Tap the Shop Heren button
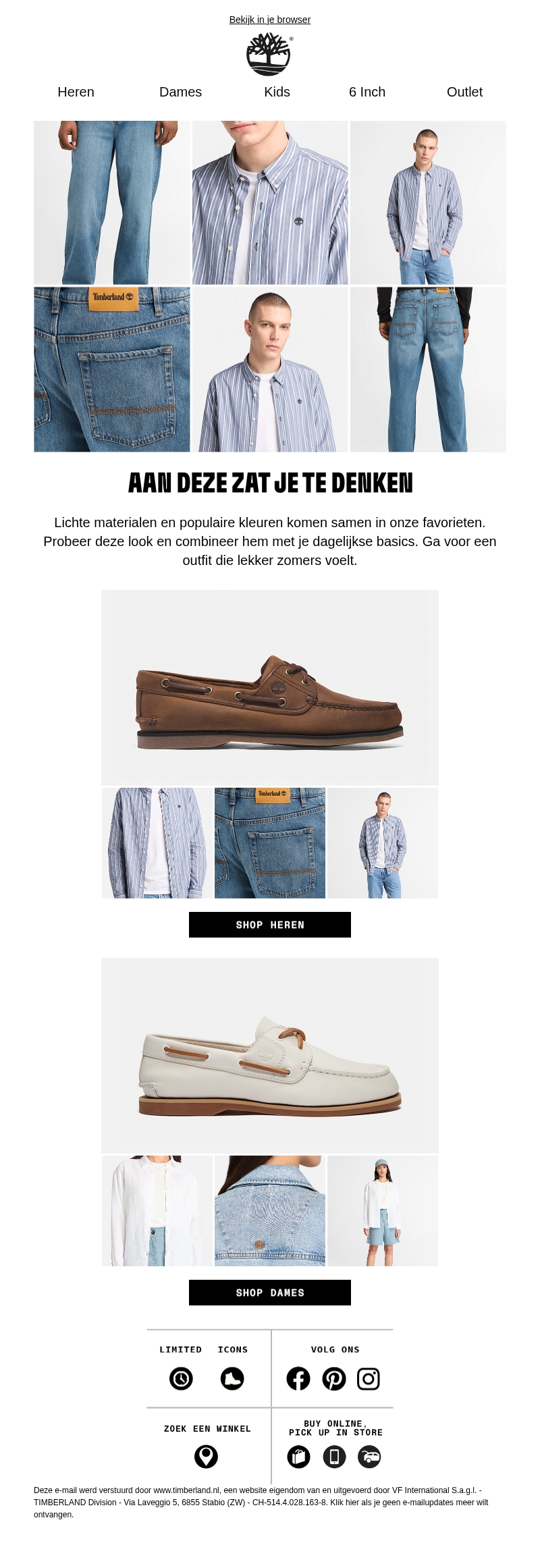Image resolution: width=540 pixels, height=1568 pixels. [270, 925]
